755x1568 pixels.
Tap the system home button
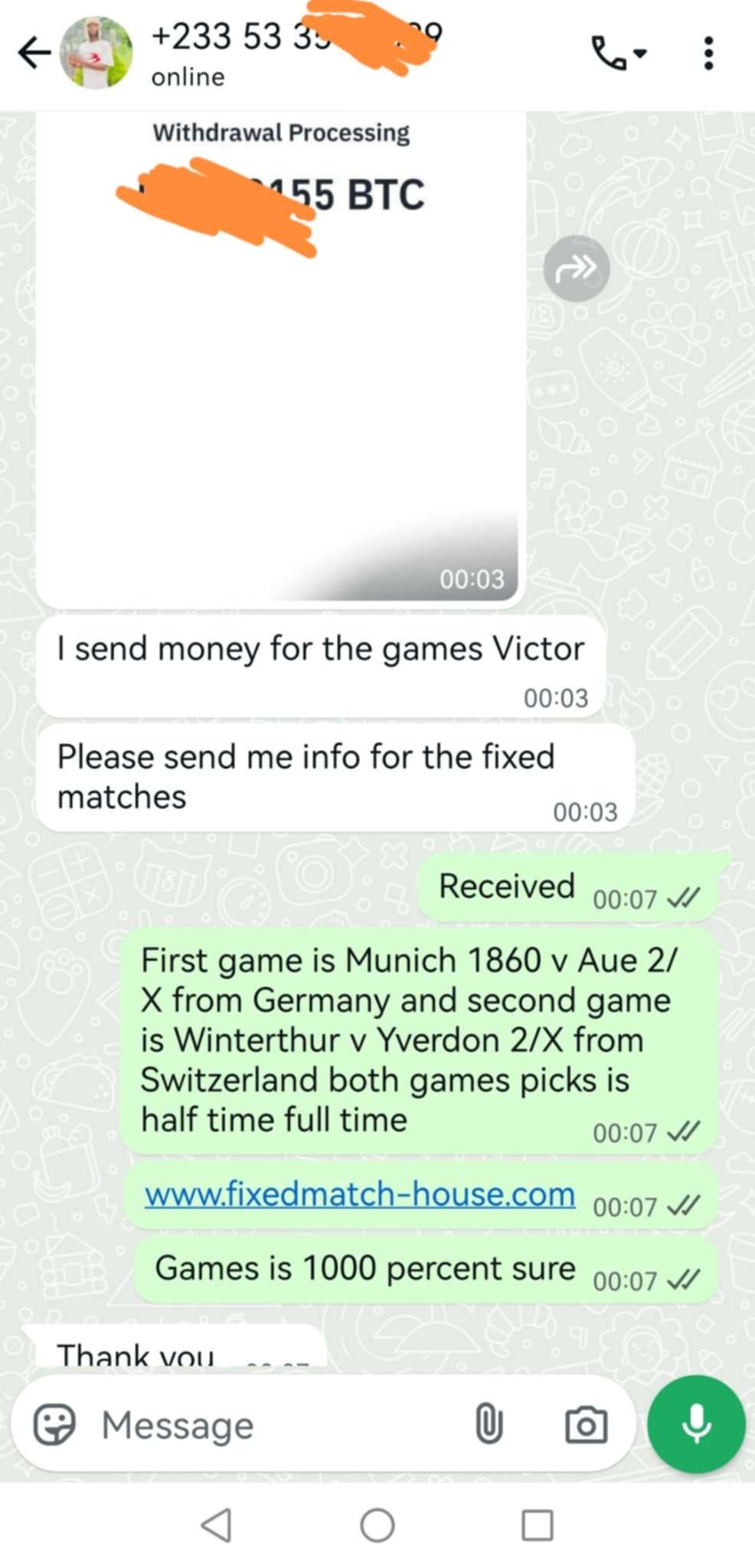coord(377,1525)
